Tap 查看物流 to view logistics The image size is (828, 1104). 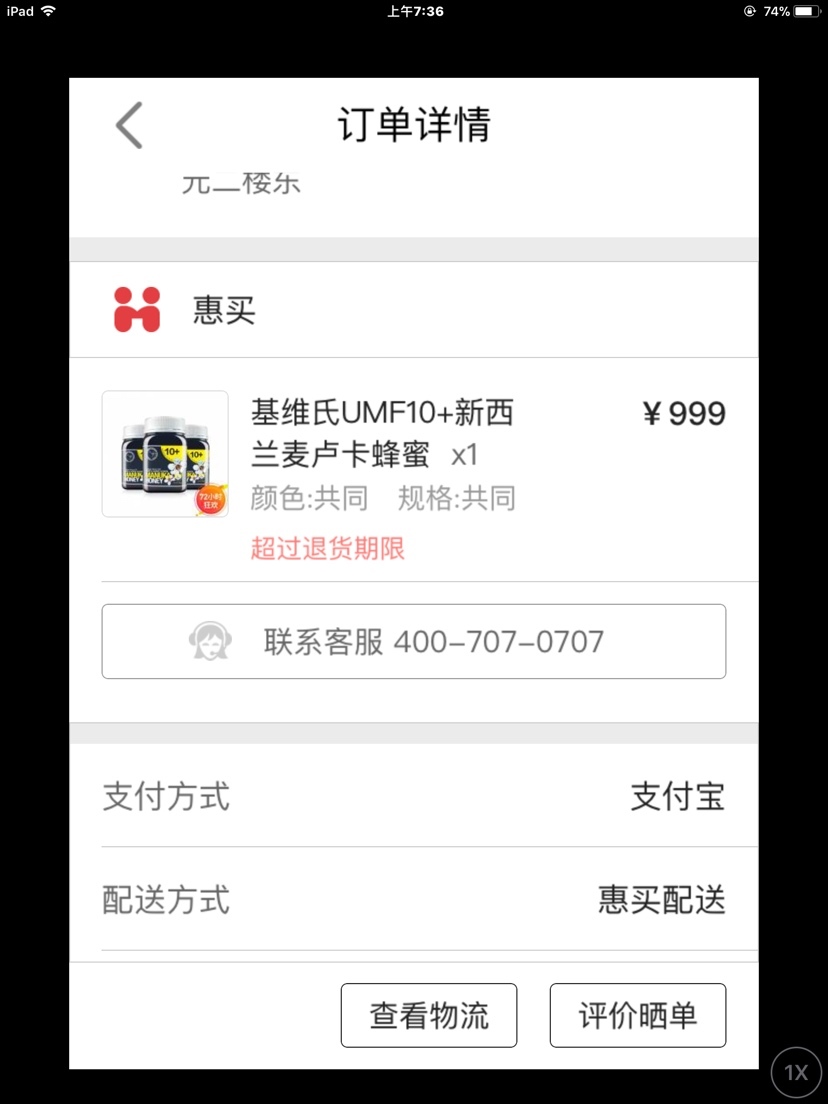pyautogui.click(x=429, y=1015)
